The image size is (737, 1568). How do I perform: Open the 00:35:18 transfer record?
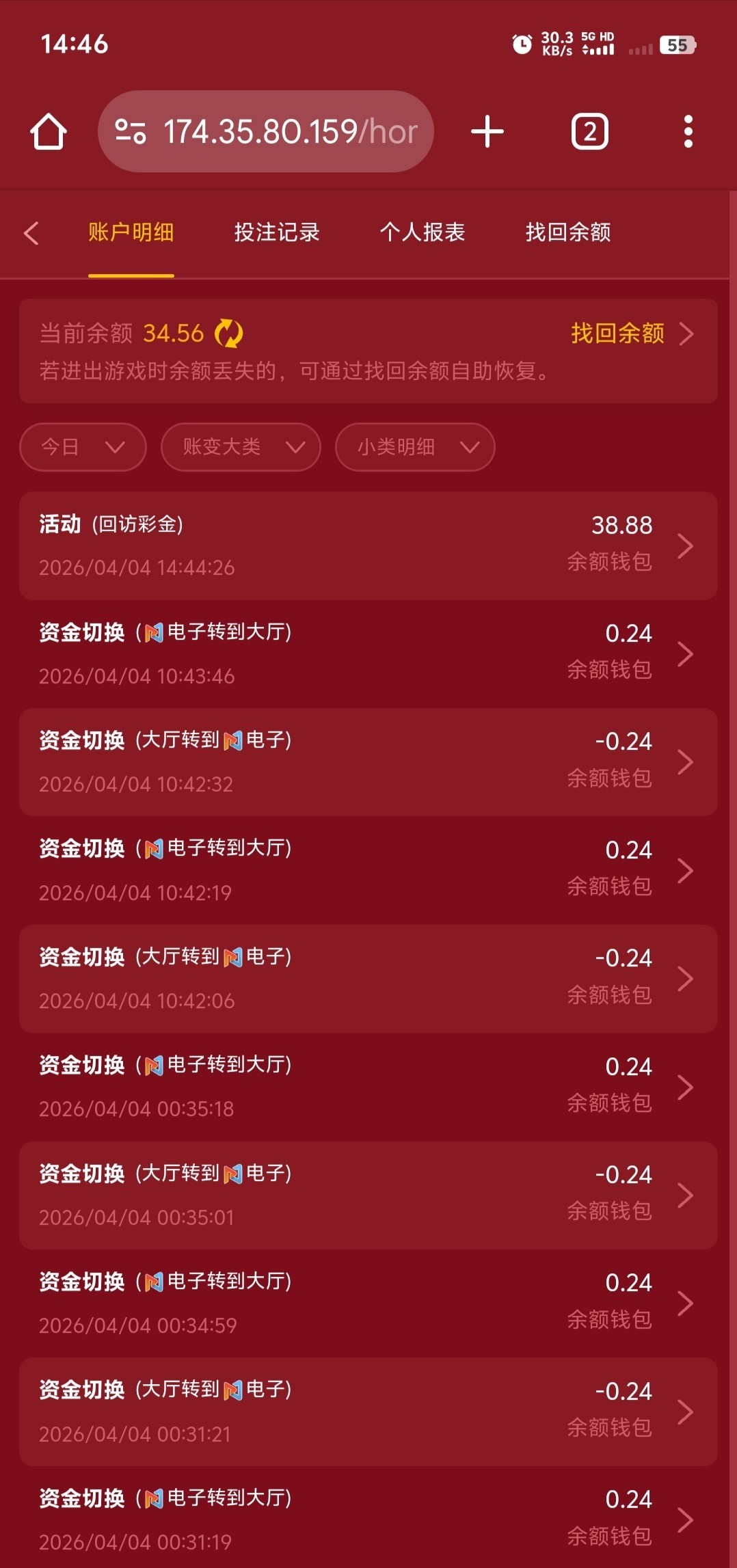coord(368,1086)
